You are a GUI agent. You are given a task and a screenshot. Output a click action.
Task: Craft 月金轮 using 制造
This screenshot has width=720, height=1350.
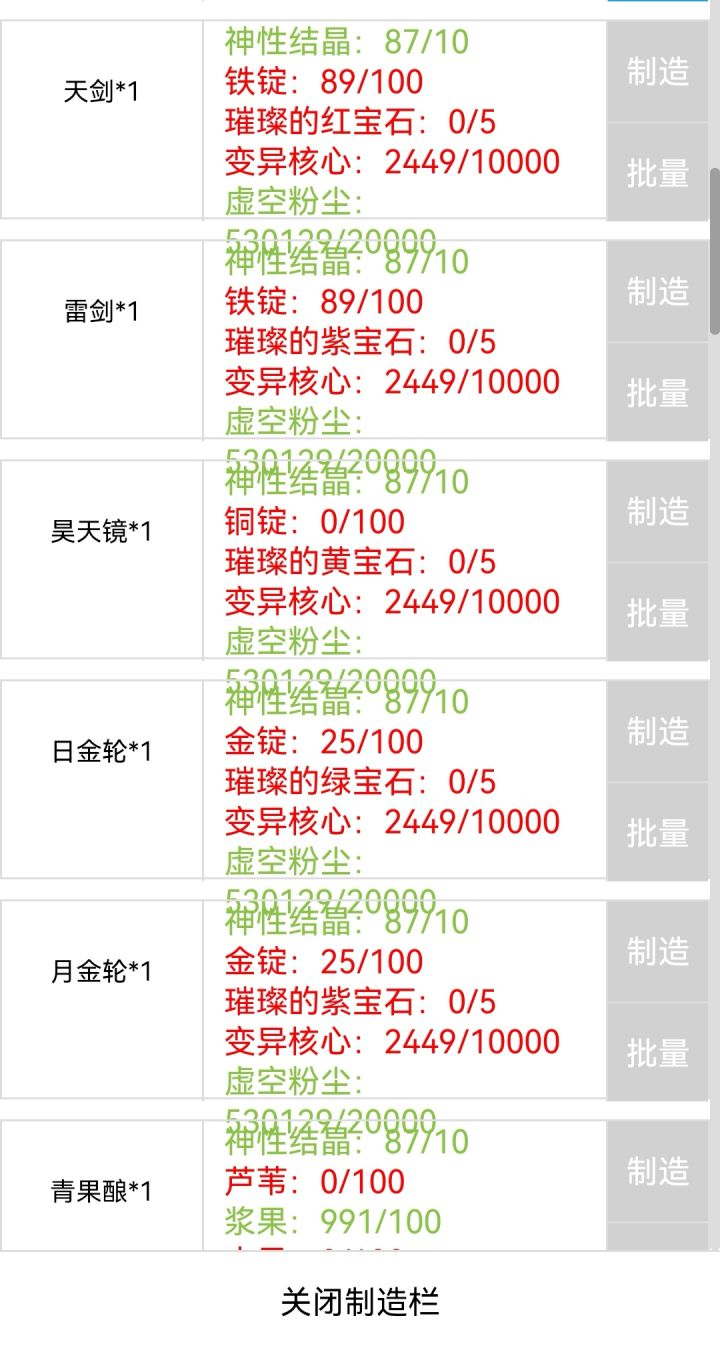pos(657,952)
